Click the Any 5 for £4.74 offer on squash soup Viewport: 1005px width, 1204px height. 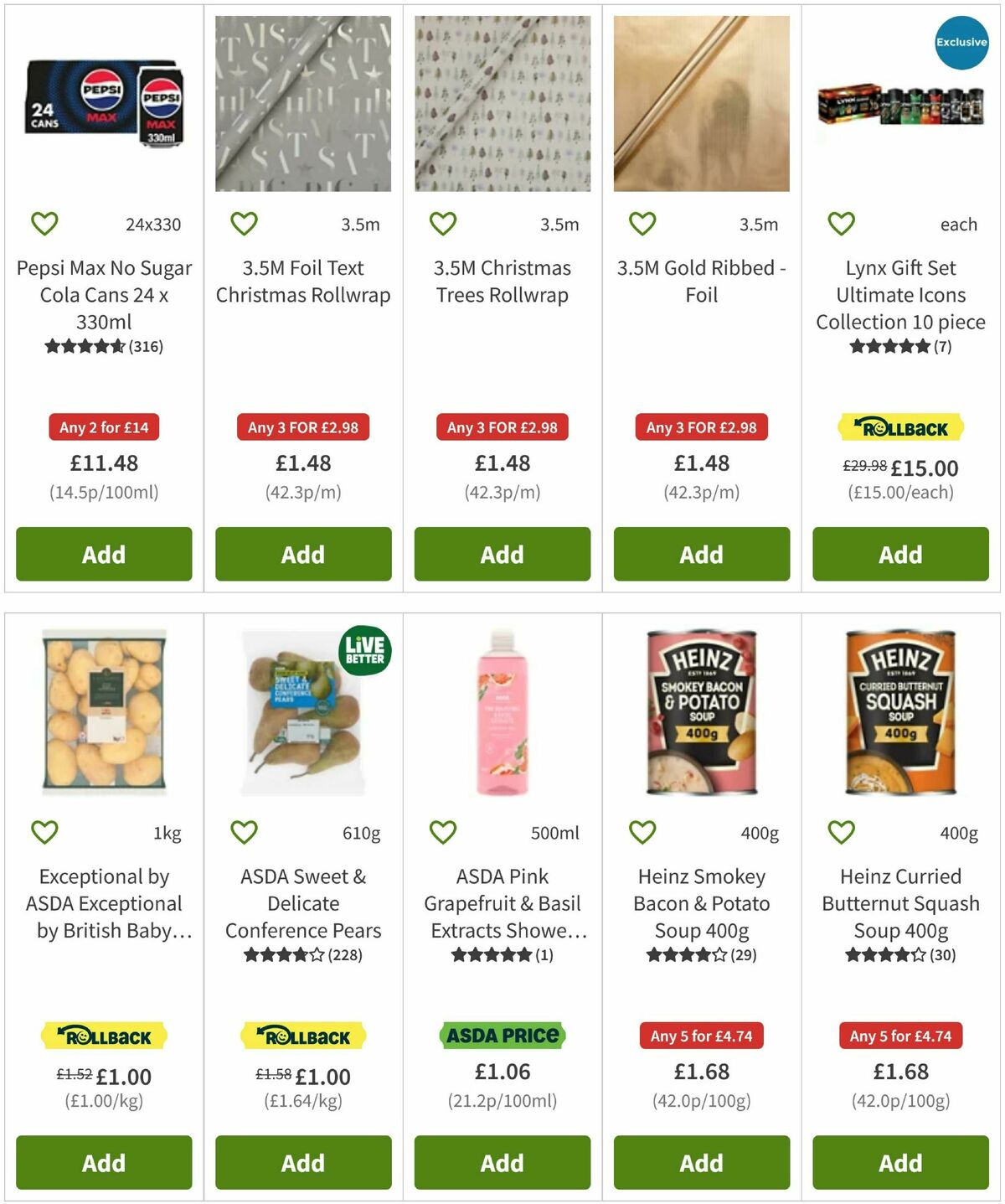pyautogui.click(x=899, y=1036)
